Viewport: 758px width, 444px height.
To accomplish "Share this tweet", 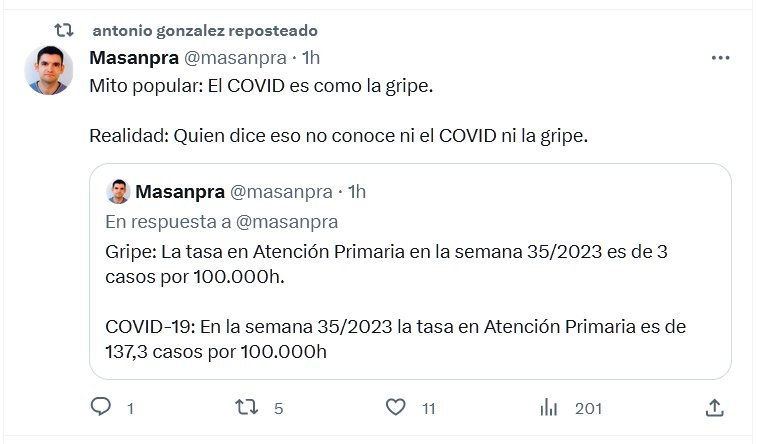I will (x=714, y=408).
